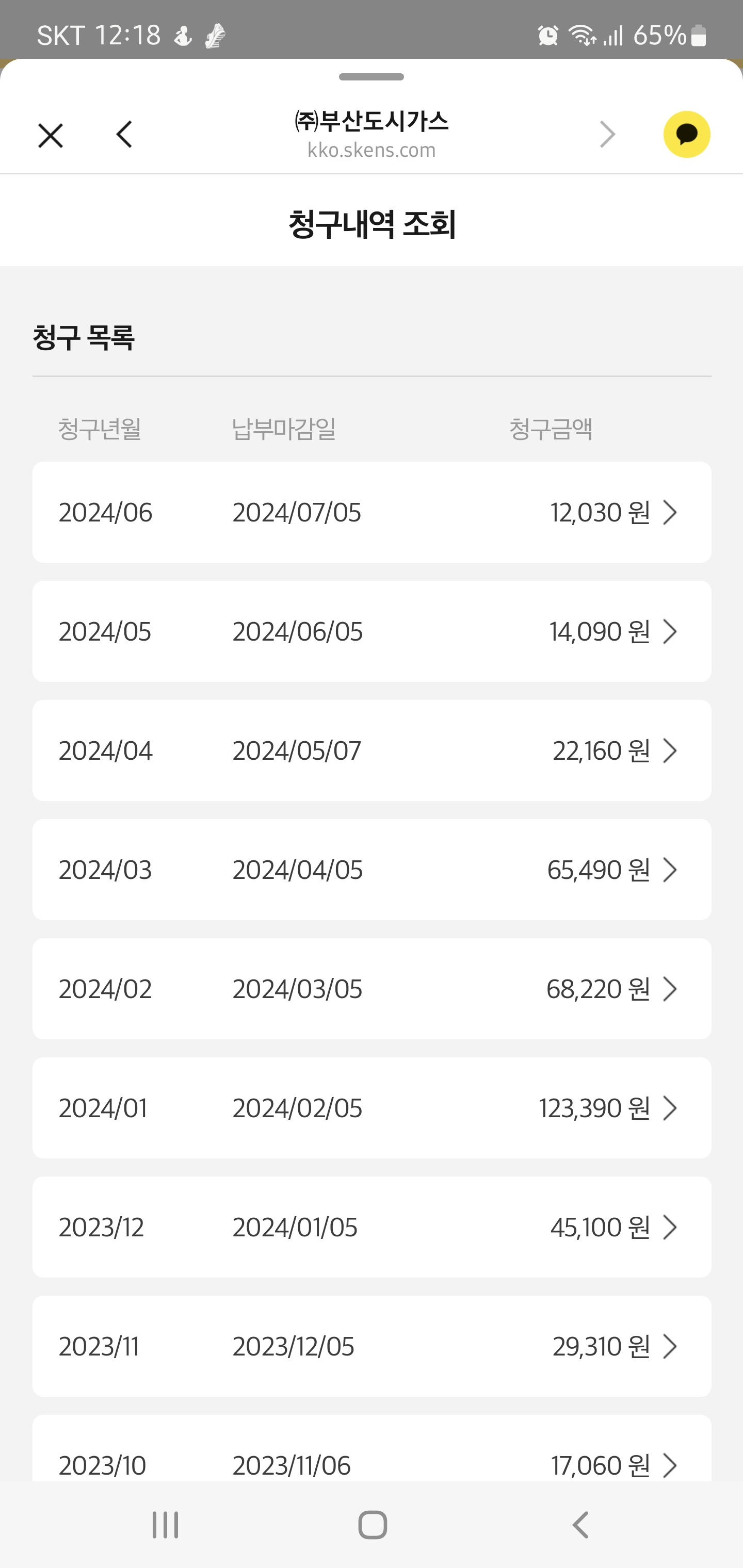Open the 2024/01 bill for 123,390 won

coord(372,1108)
